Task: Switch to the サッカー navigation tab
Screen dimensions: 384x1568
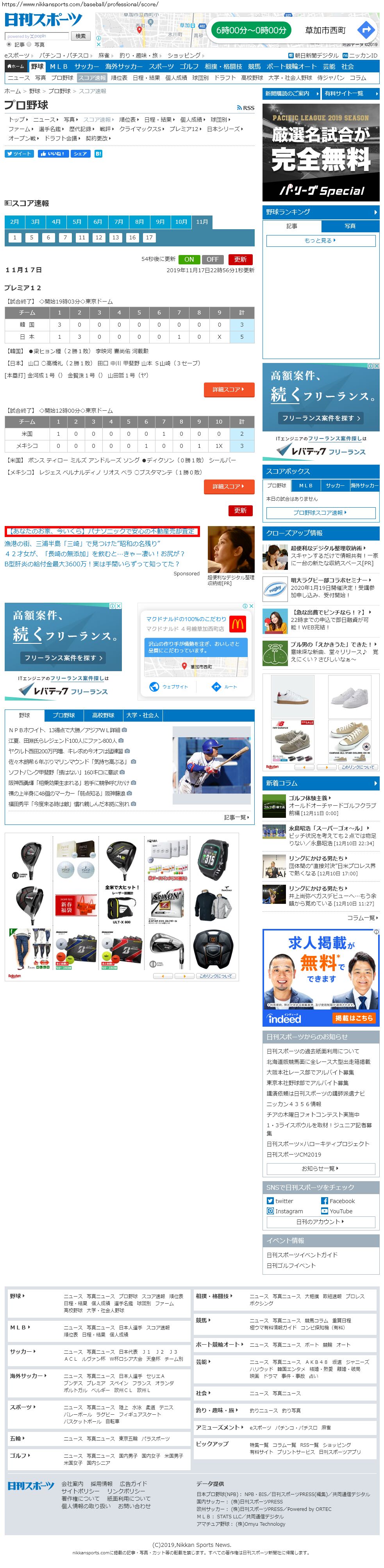Action: coord(86,66)
